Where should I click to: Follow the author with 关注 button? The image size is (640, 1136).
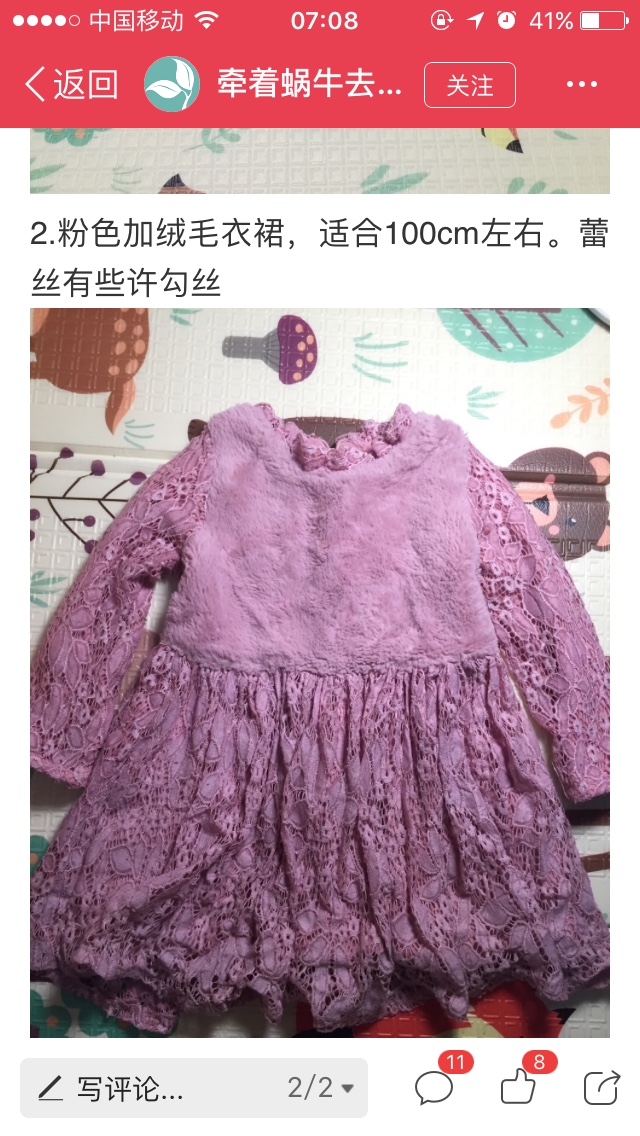click(x=470, y=85)
